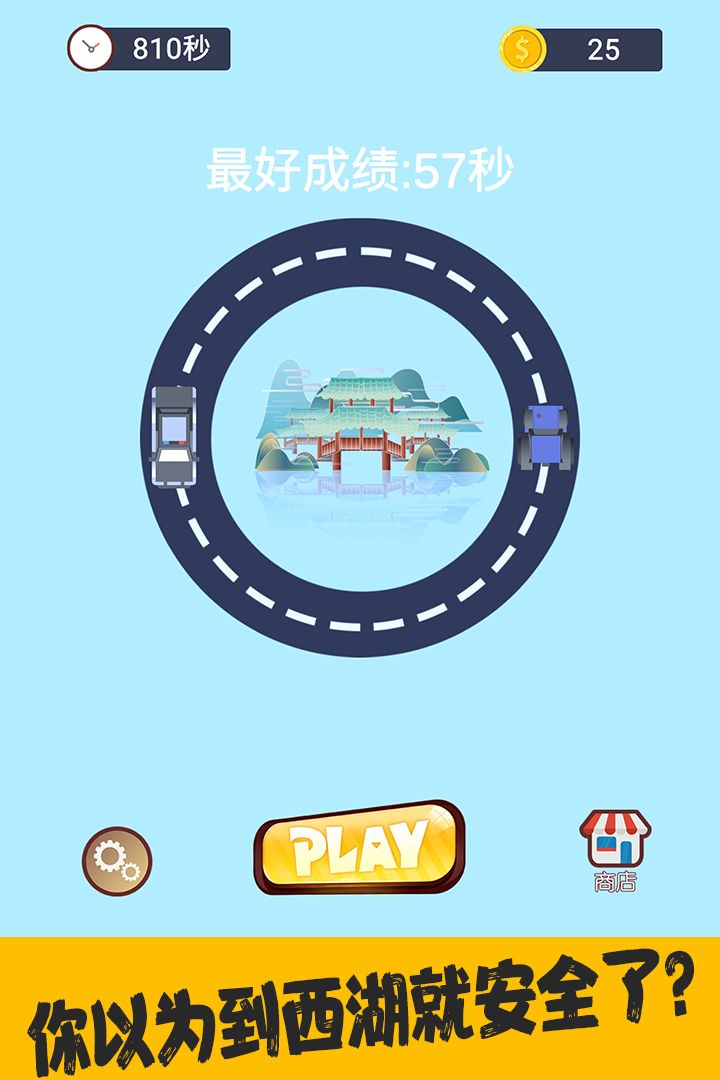
Task: Start the game with the PLAY button
Action: pyautogui.click(x=359, y=848)
